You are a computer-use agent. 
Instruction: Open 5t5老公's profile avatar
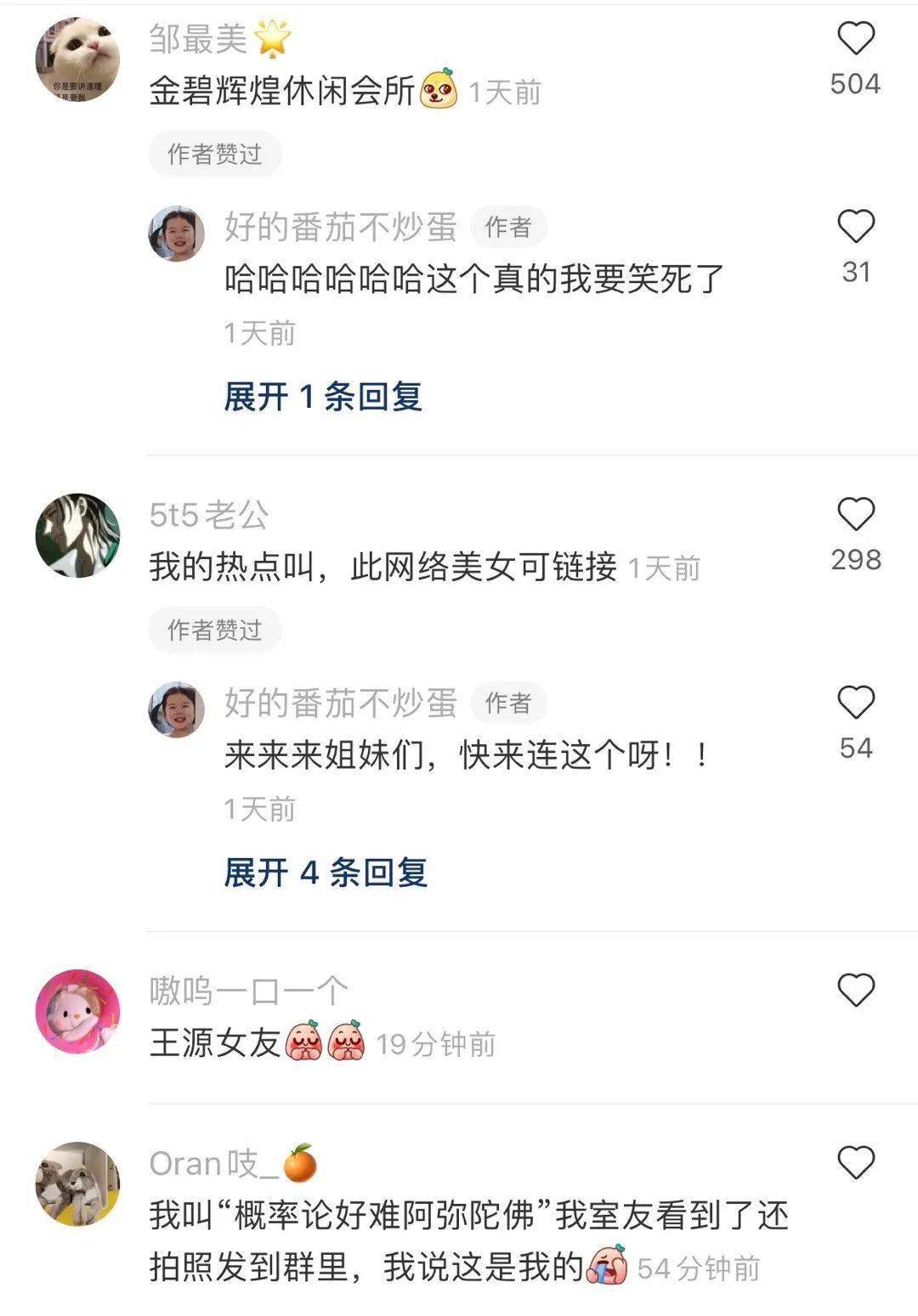pyautogui.click(x=77, y=536)
